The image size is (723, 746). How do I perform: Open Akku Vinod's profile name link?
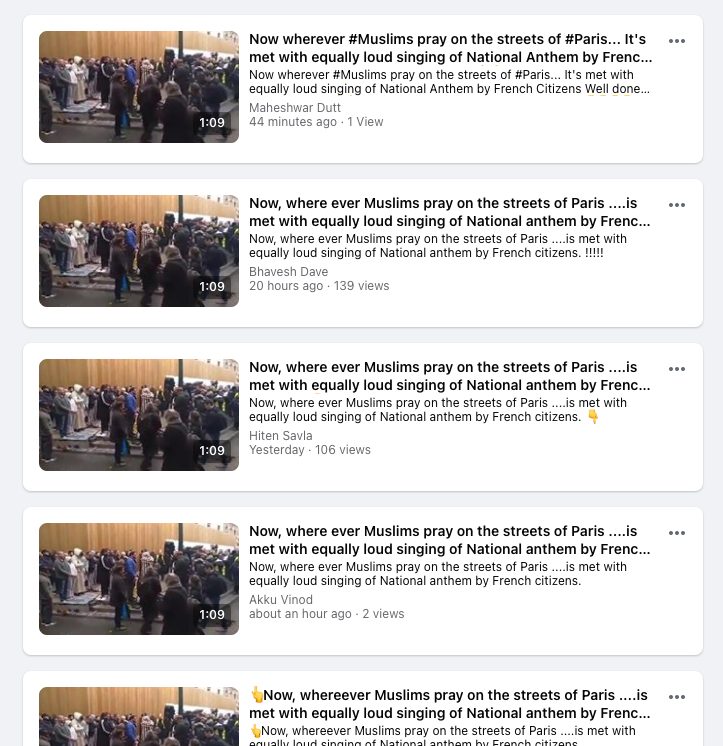point(281,599)
